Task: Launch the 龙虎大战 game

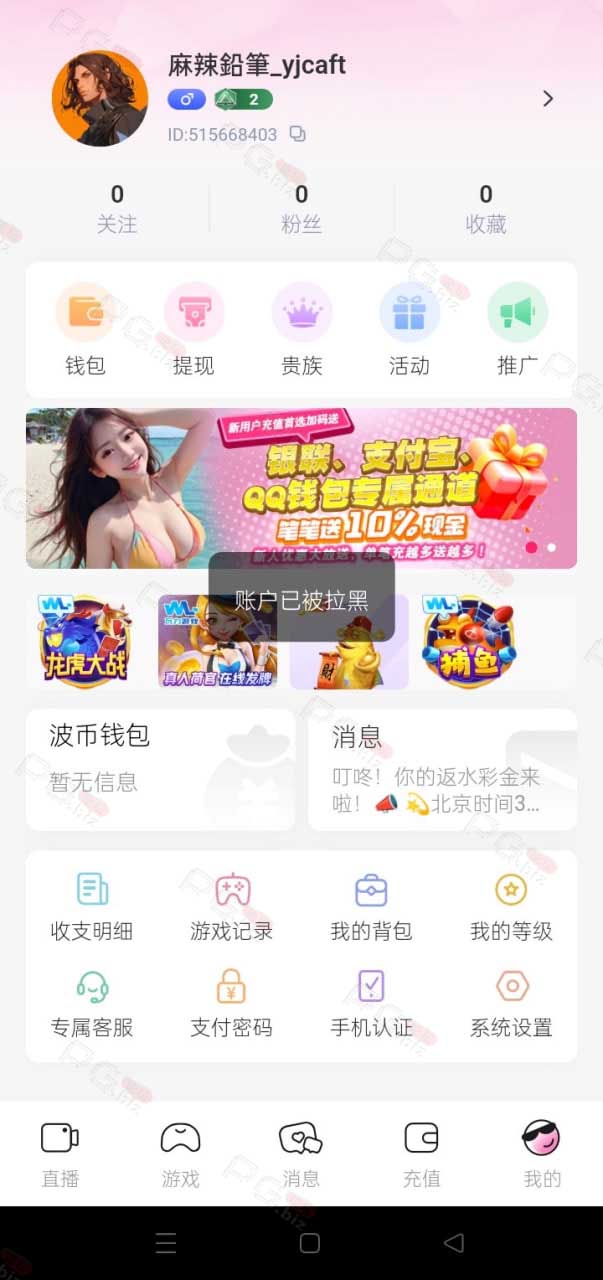Action: pos(84,642)
